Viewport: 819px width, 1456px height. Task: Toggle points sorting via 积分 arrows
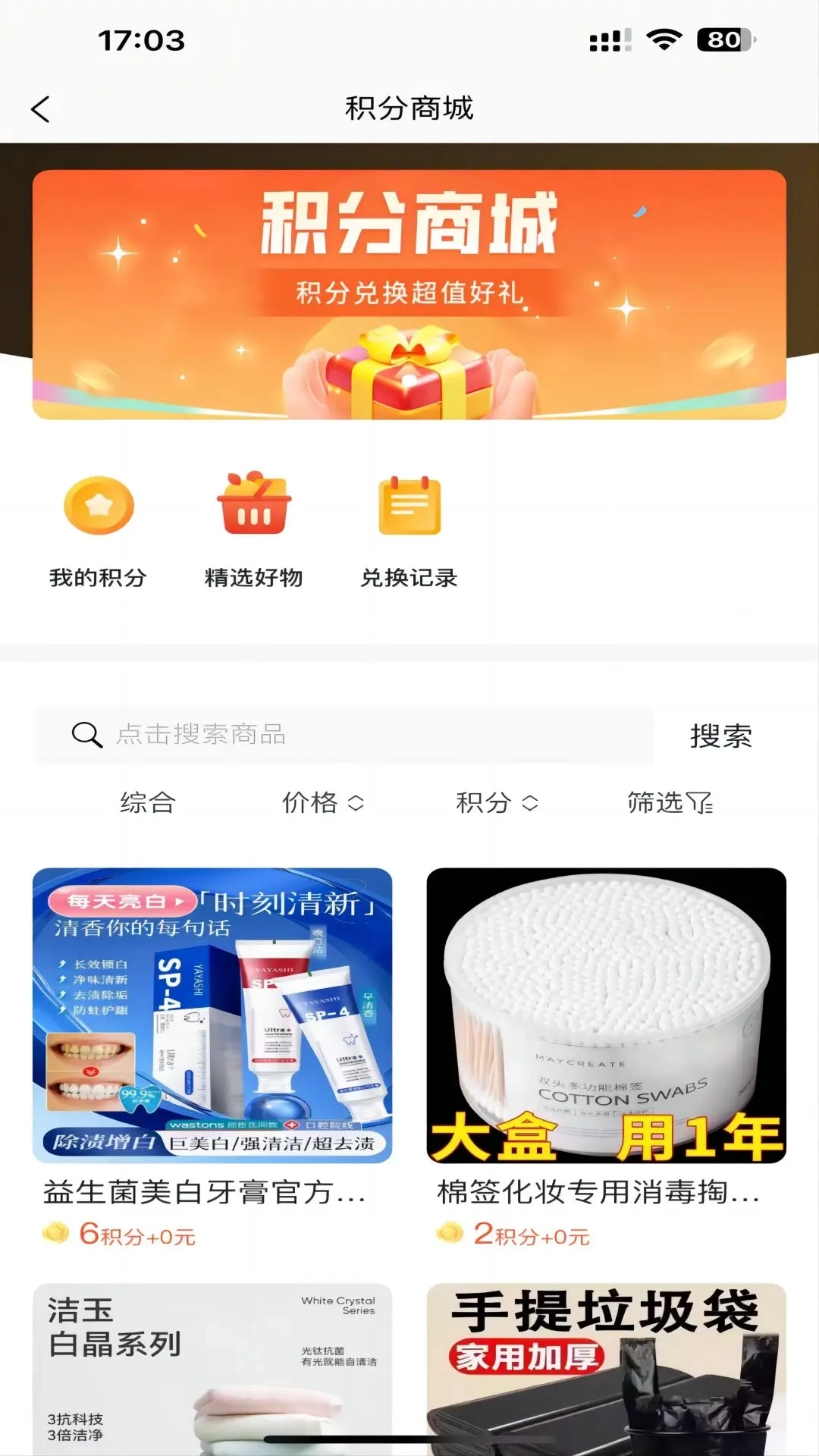pos(529,803)
